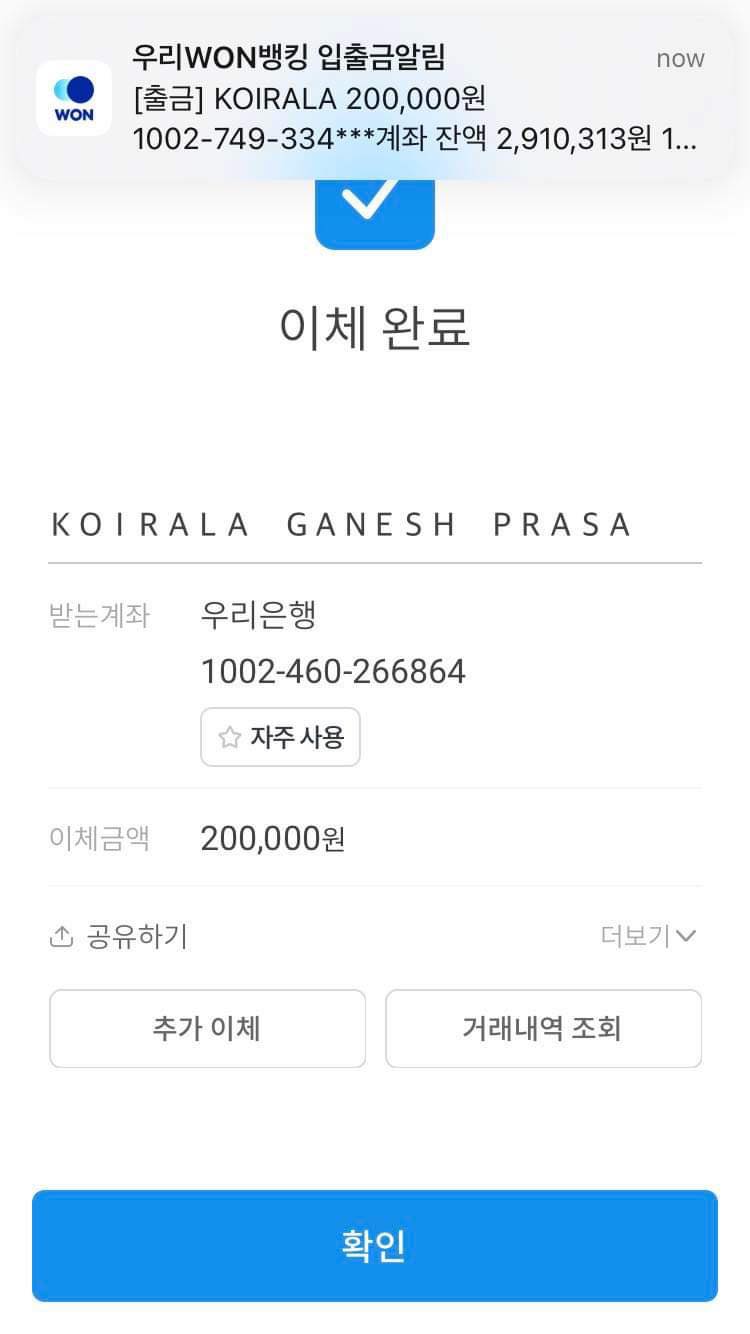The image size is (750, 1334).
Task: Confirm with the blue 확인 button
Action: [375, 1246]
